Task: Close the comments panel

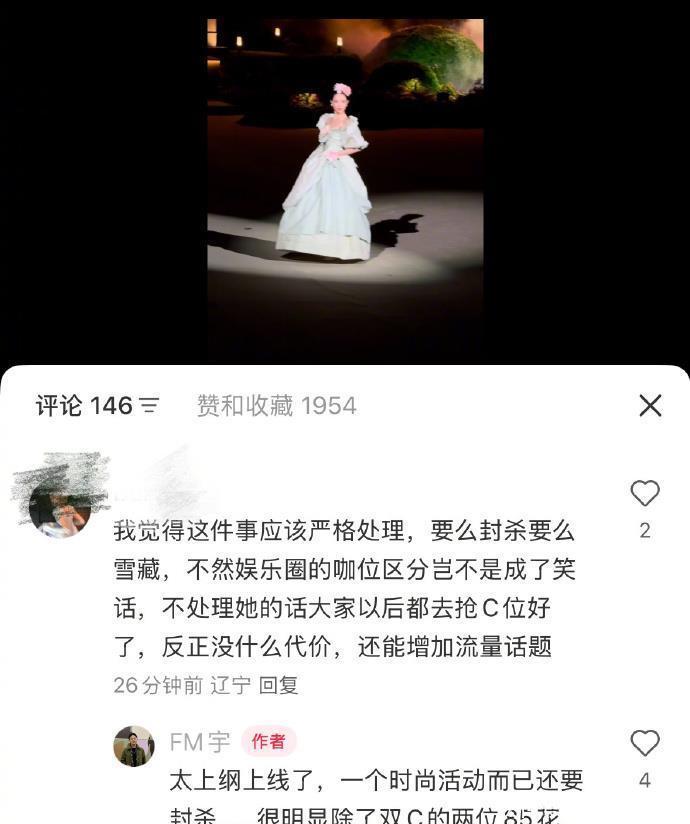Action: coord(650,405)
